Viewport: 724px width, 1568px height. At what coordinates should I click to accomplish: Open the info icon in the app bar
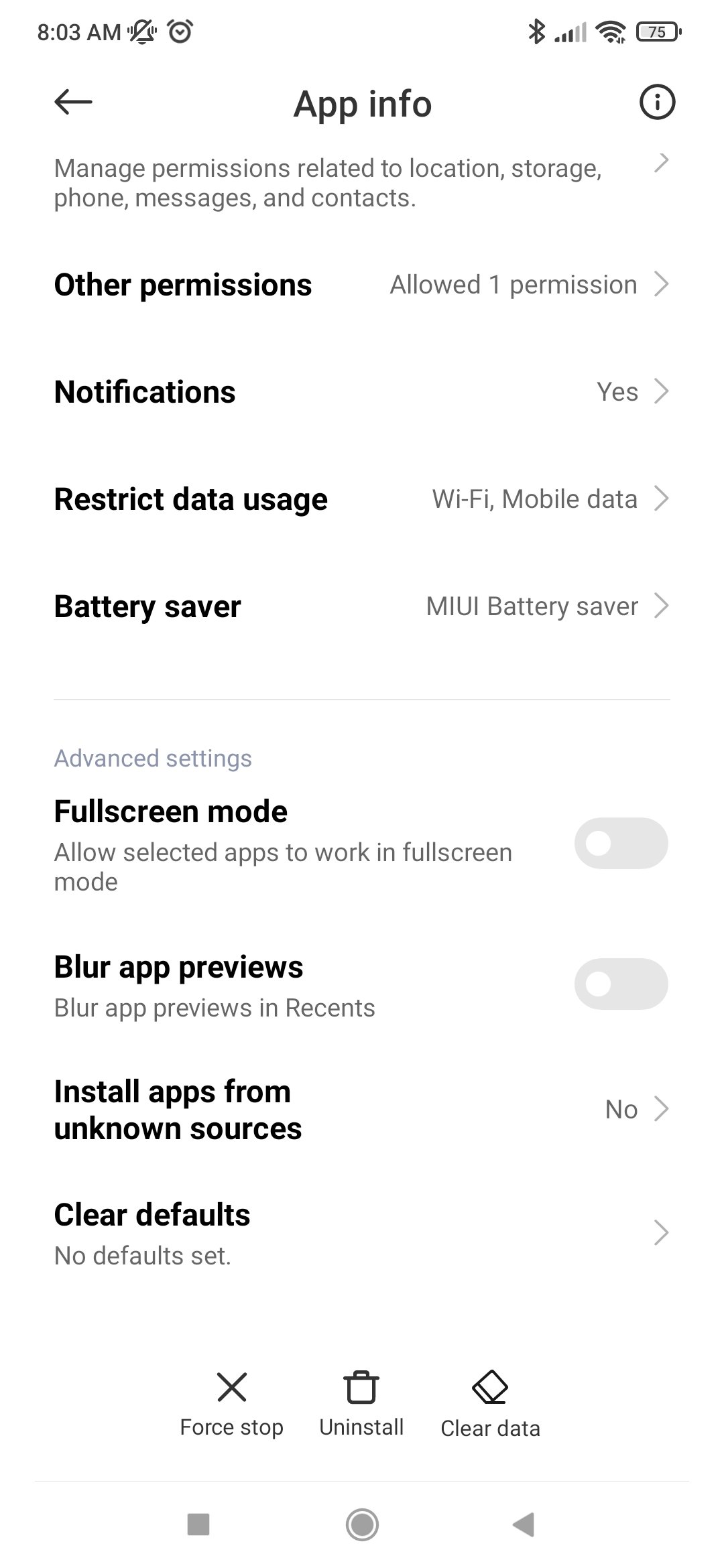point(657,103)
